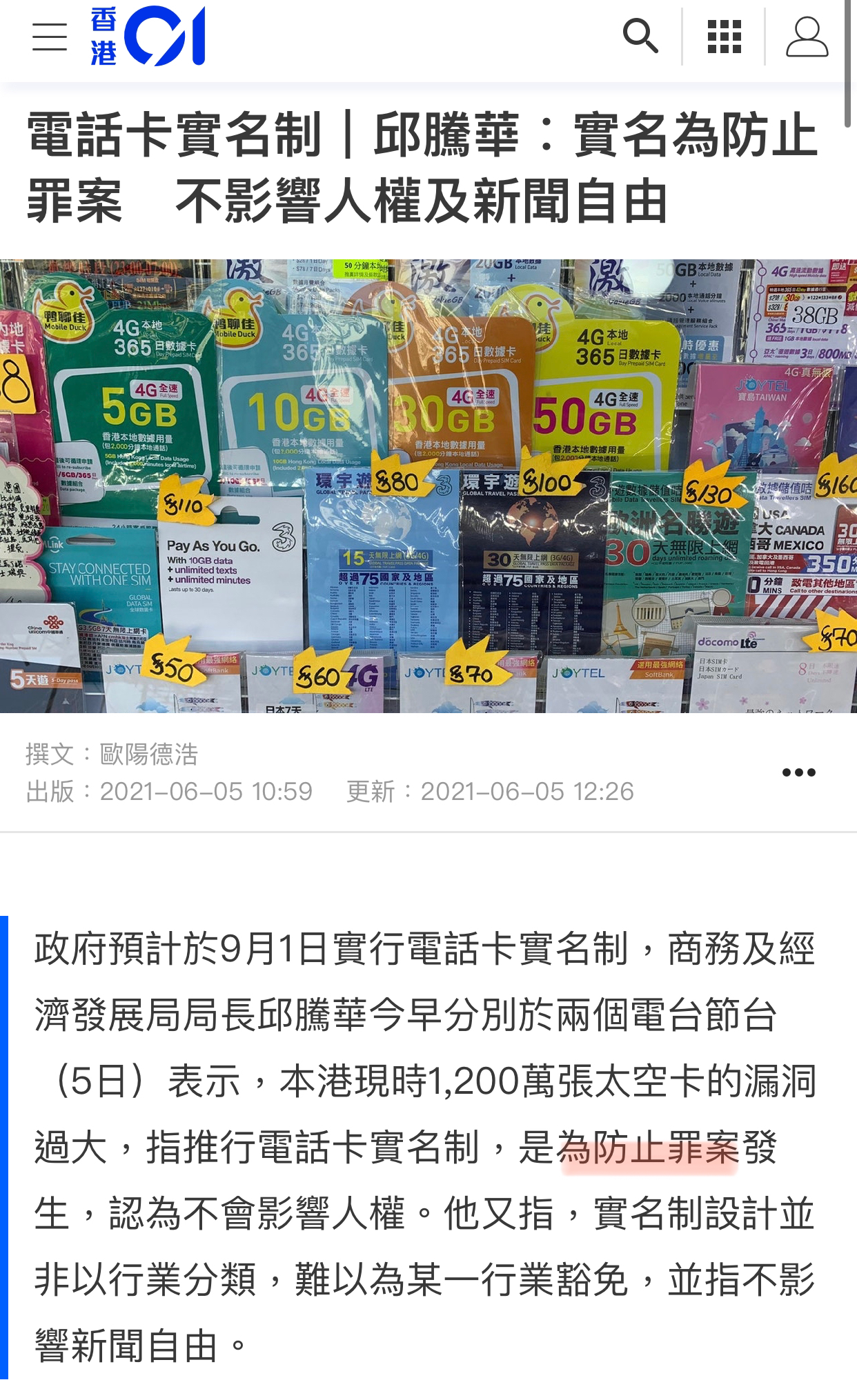Open the article's three-dot options menu

click(798, 772)
